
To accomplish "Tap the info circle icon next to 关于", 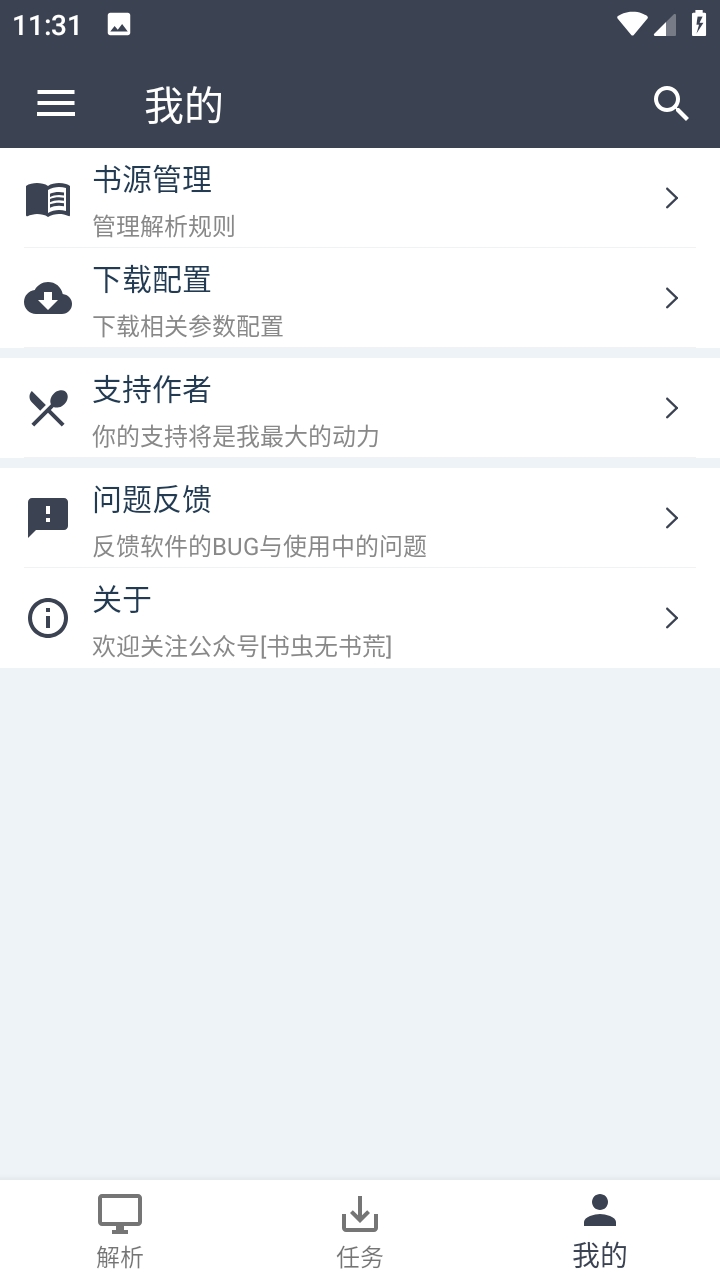I will click(x=47, y=618).
